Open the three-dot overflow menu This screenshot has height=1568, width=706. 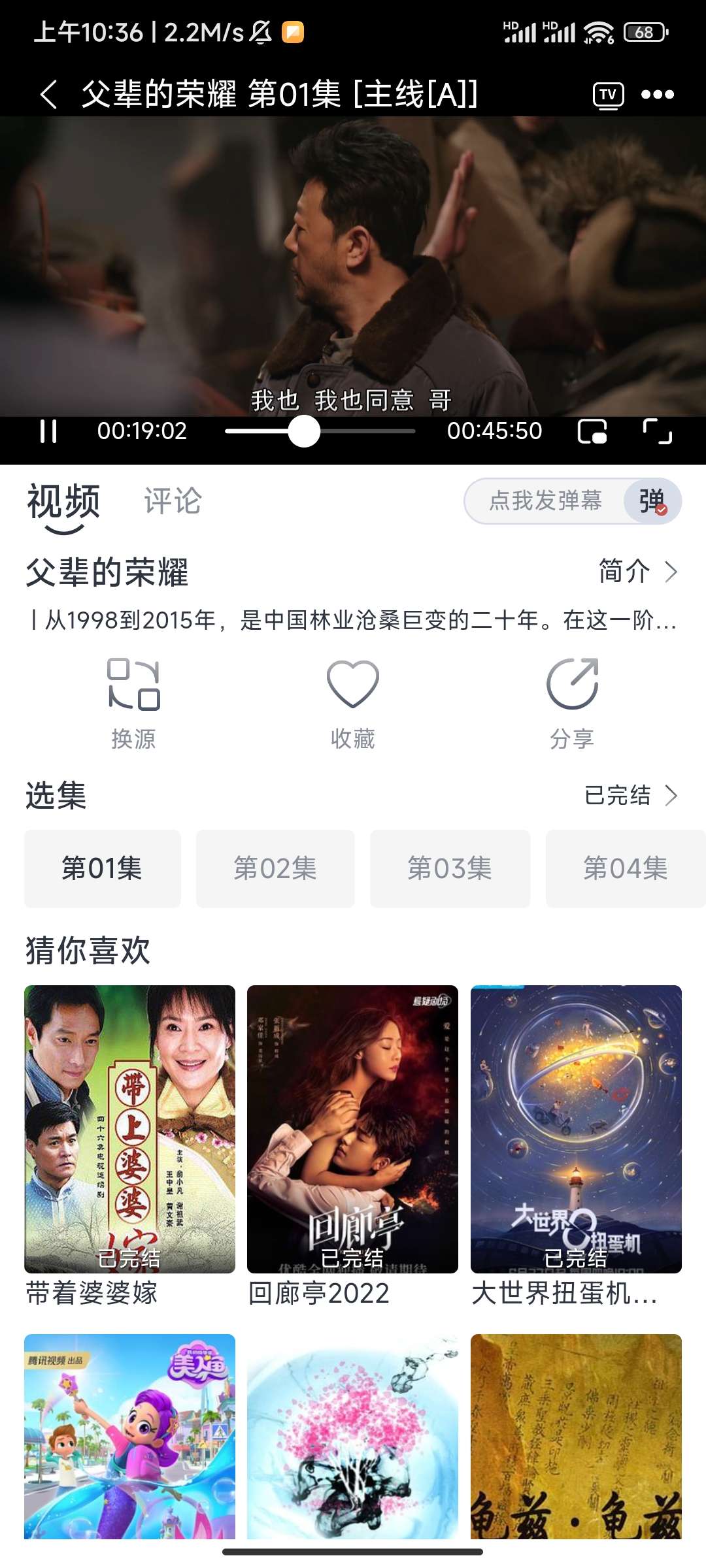point(657,95)
